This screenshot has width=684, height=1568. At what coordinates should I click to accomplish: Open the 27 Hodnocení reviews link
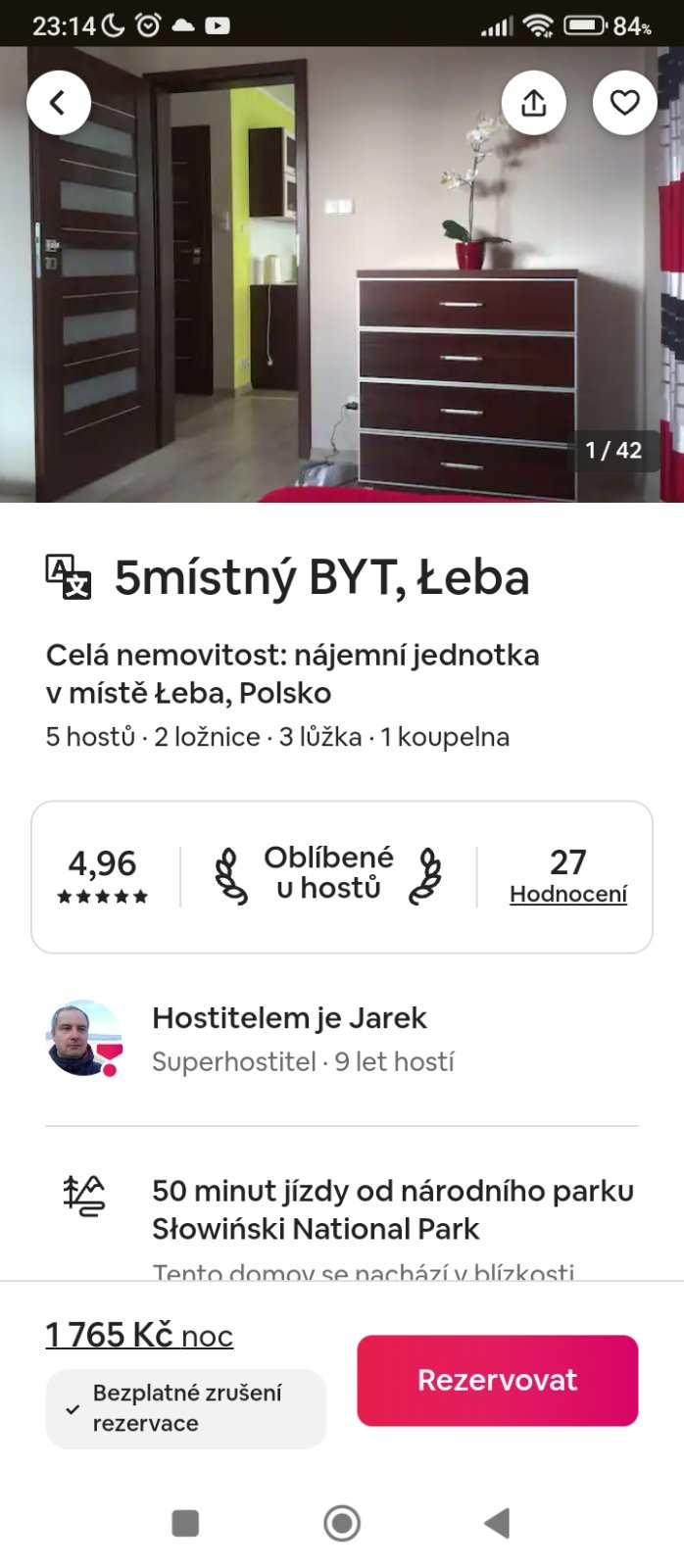click(567, 894)
